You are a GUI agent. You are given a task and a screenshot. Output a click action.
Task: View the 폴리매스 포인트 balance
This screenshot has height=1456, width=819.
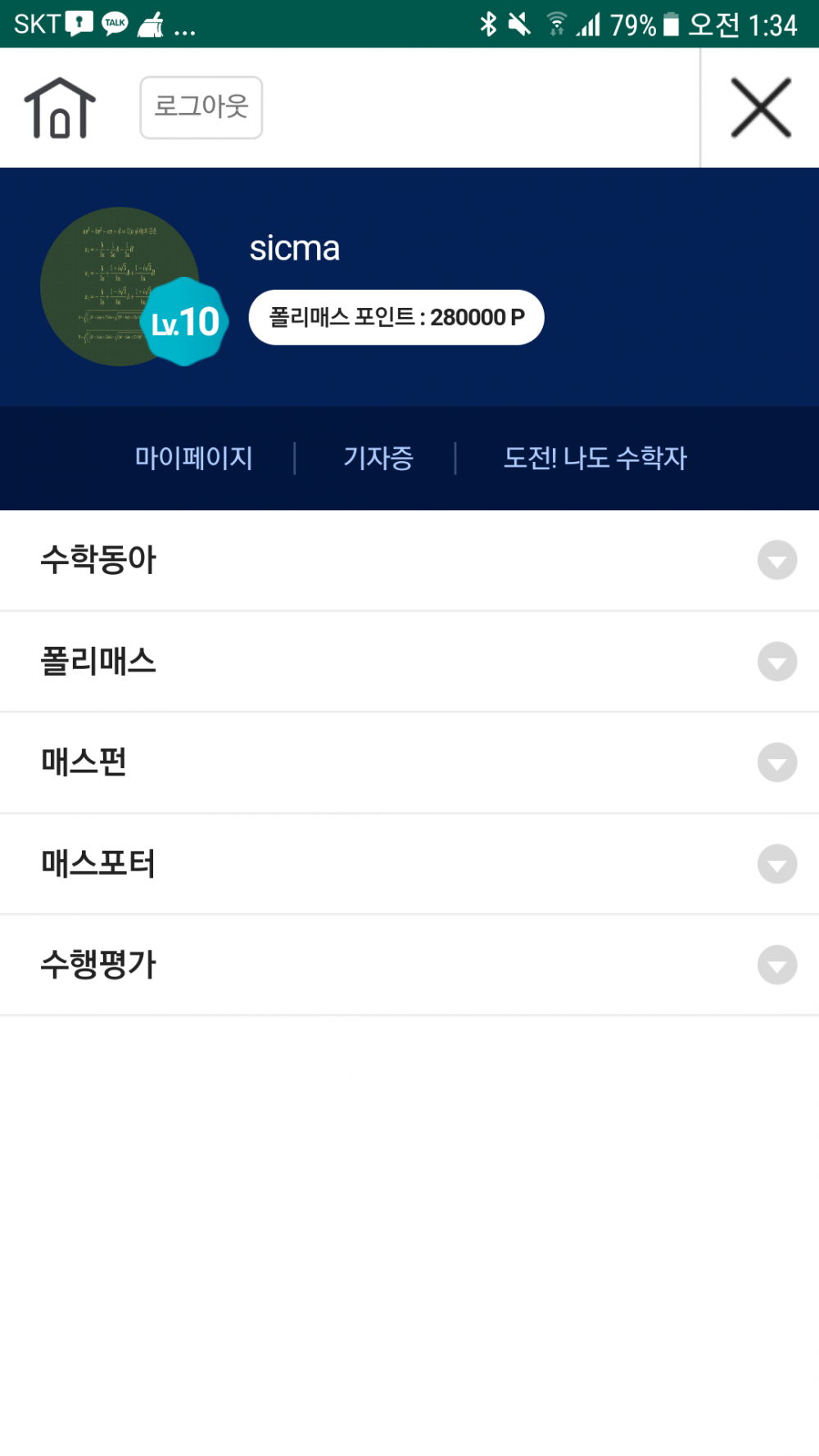tap(396, 318)
